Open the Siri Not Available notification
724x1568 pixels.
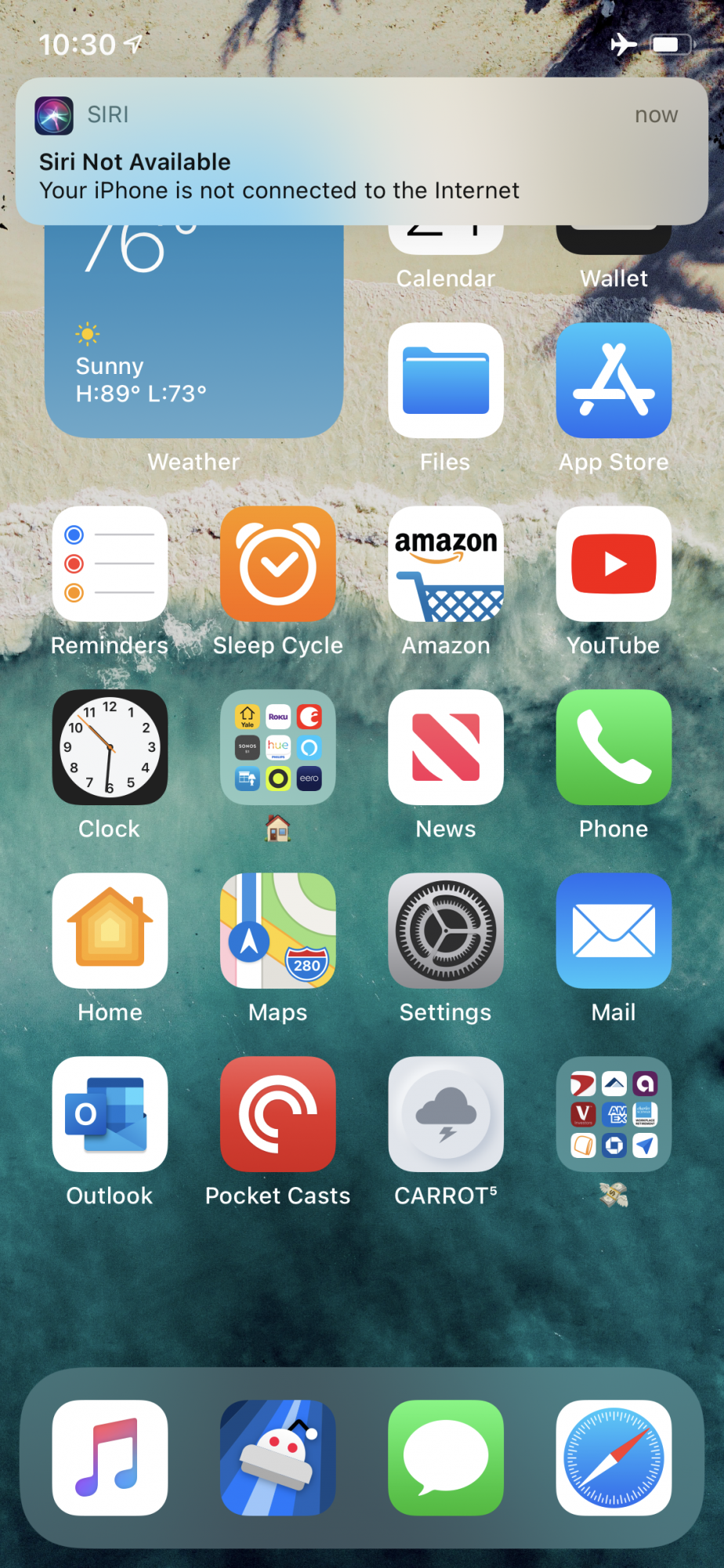(x=362, y=152)
